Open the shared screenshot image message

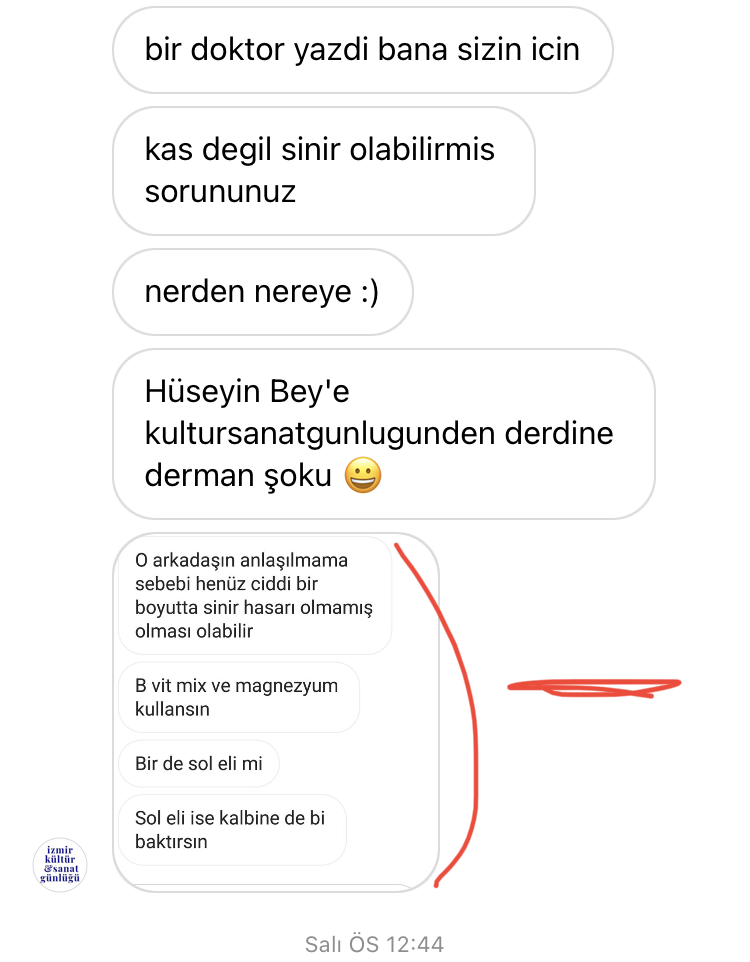pyautogui.click(x=275, y=710)
